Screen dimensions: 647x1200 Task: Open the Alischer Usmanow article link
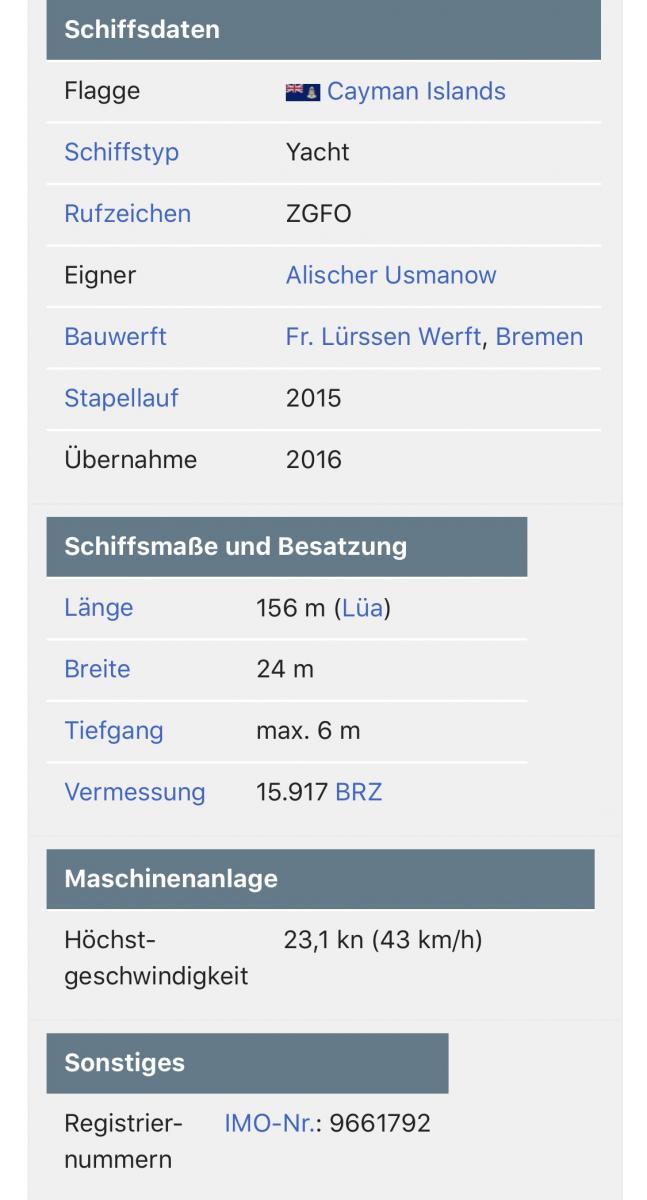(391, 275)
